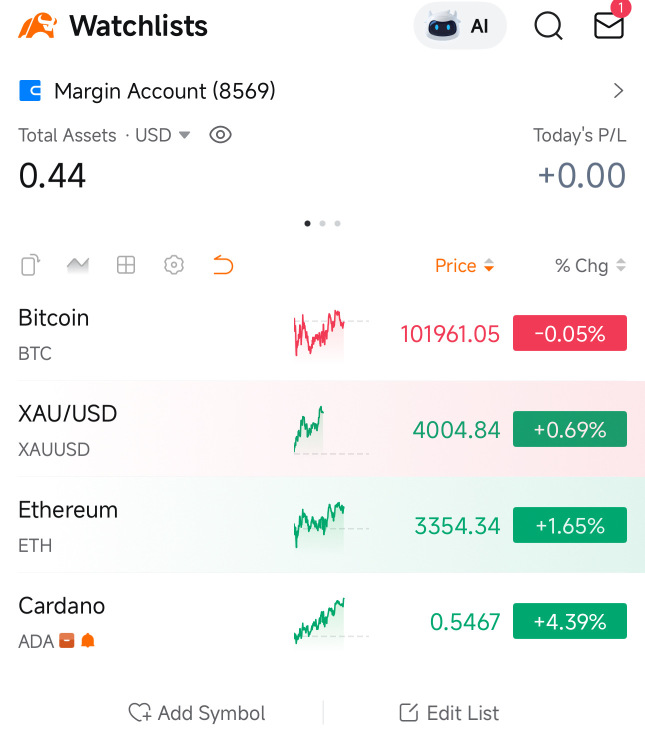Open the Ethereum ETH row
Viewport: 645px width, 750px height.
coord(150,526)
